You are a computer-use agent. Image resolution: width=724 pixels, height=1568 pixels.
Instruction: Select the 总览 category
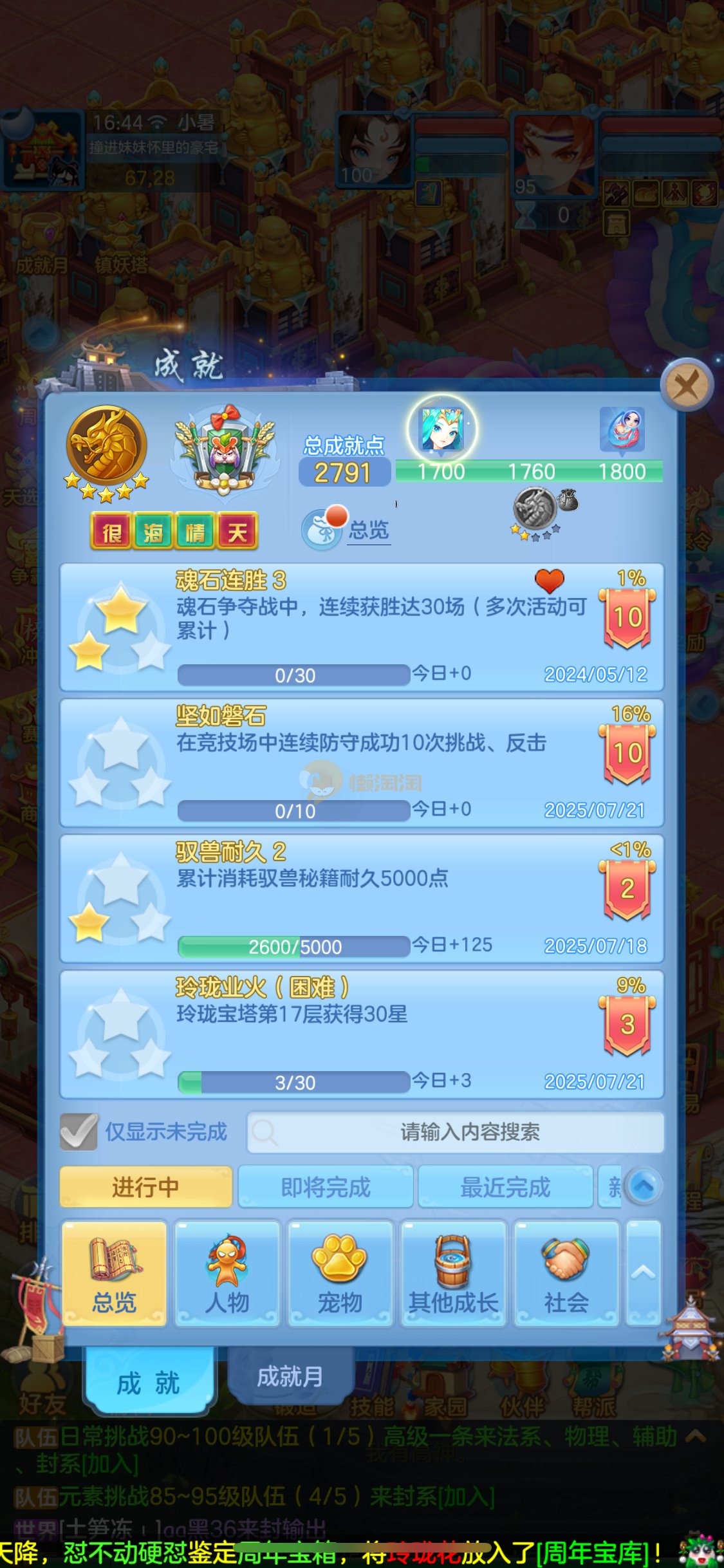[x=115, y=1273]
